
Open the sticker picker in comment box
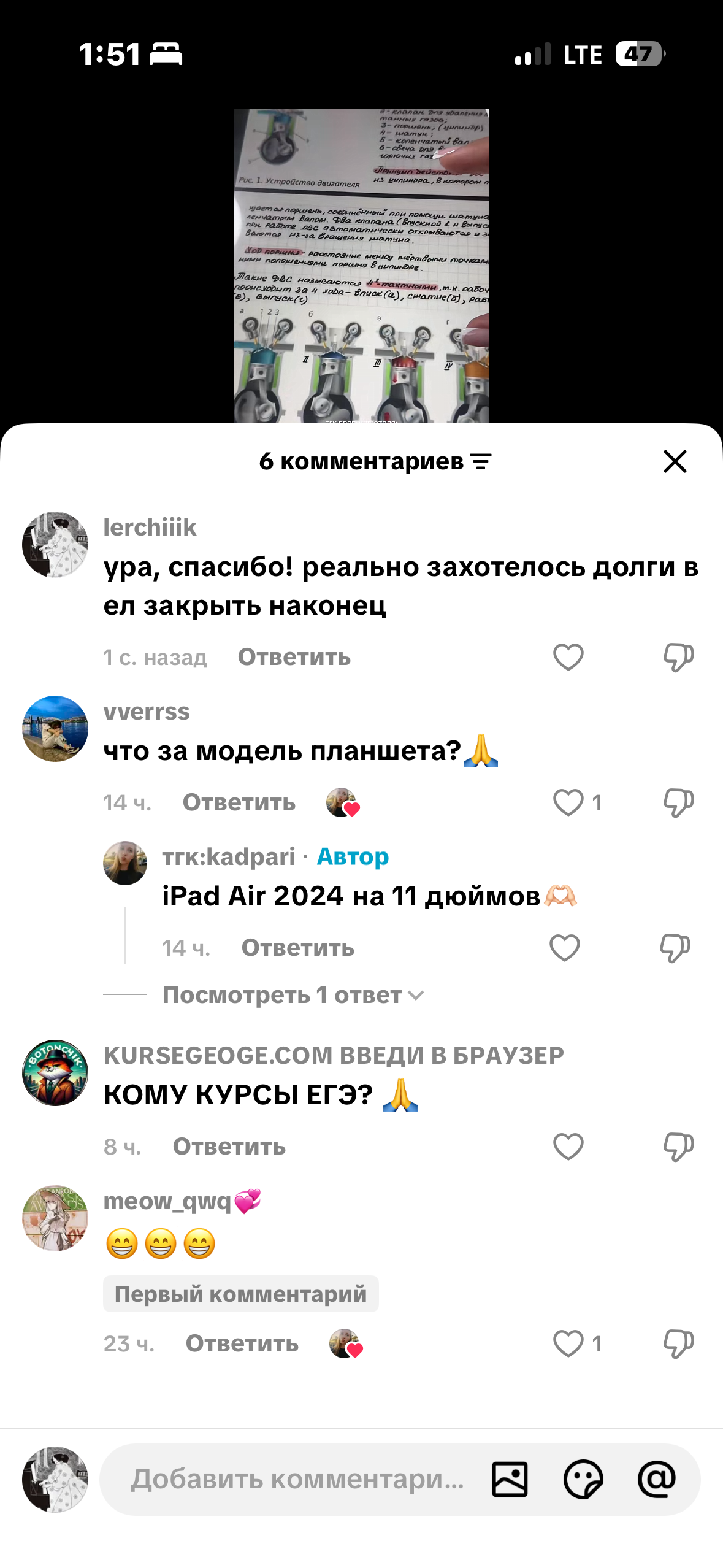click(x=583, y=1479)
